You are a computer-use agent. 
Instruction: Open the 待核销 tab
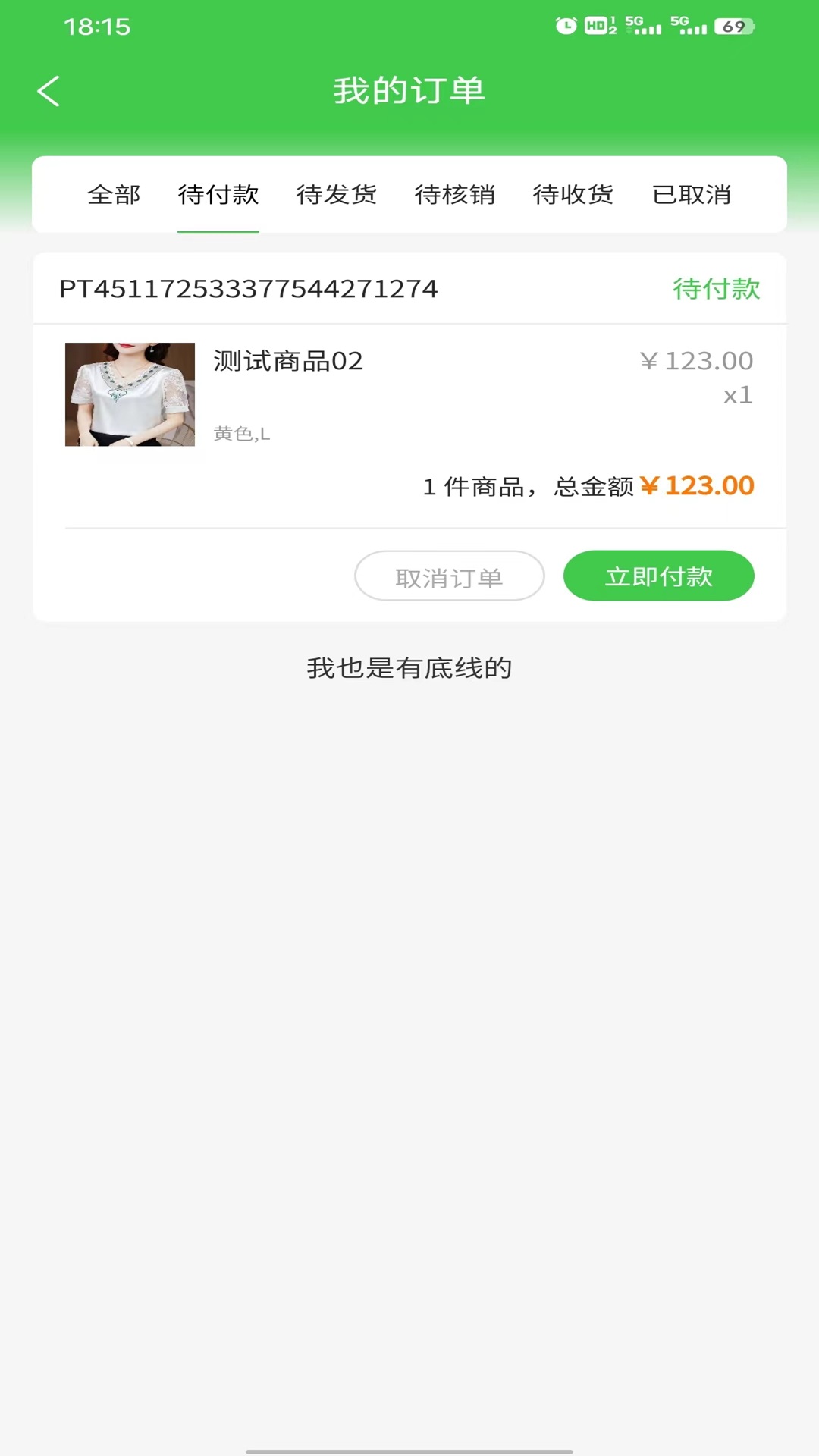point(455,195)
